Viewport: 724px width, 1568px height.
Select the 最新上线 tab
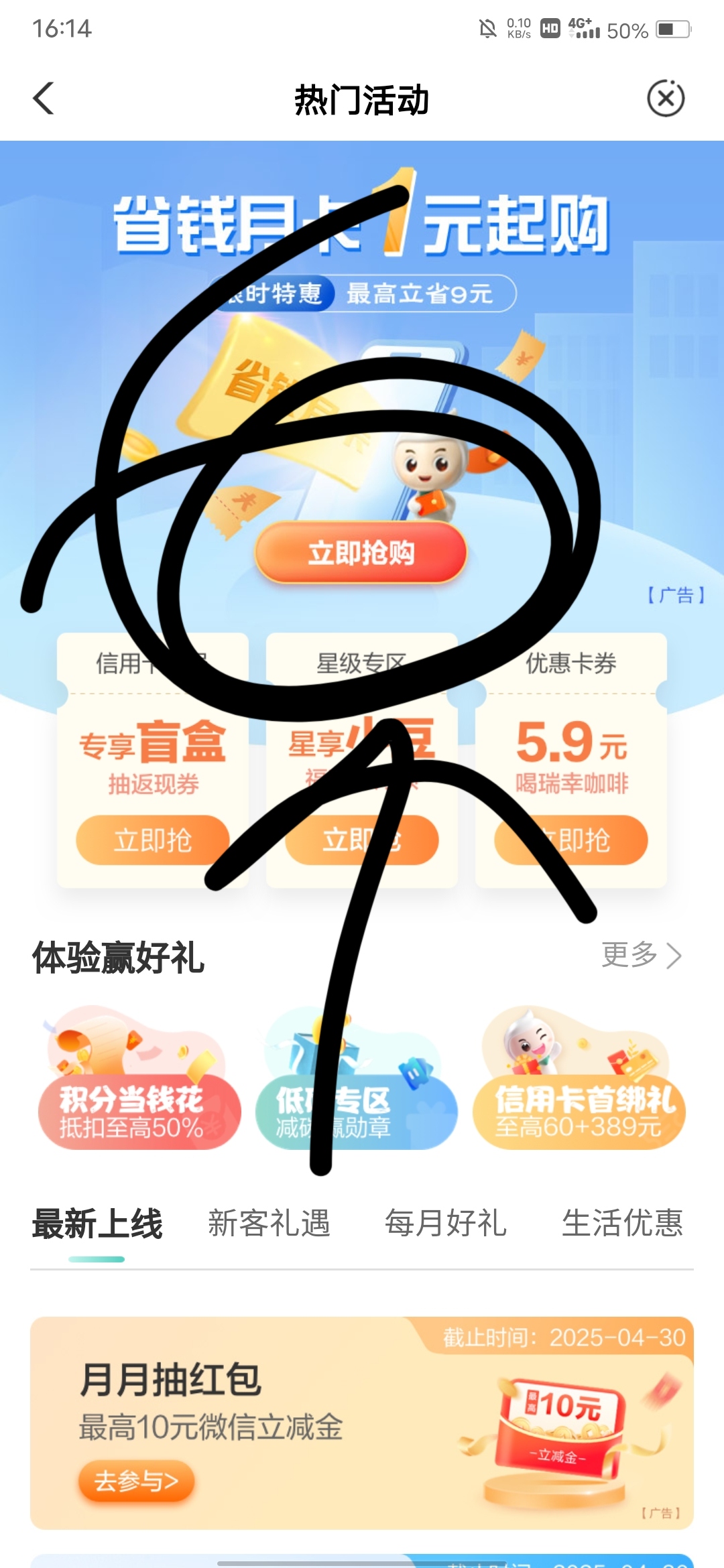pos(97,1224)
